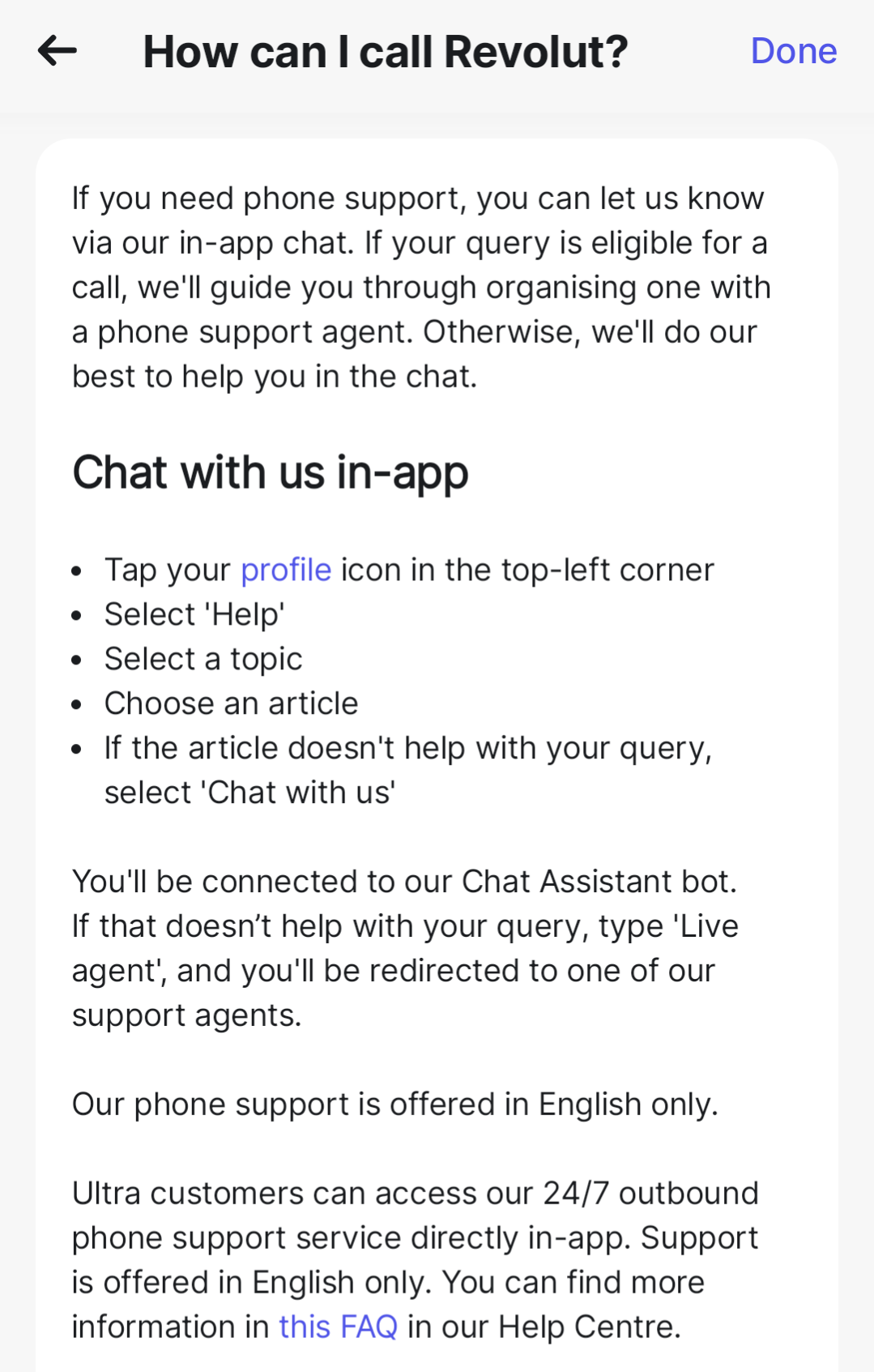Follow the 'this FAQ' link
This screenshot has width=874, height=1372.
338,1327
